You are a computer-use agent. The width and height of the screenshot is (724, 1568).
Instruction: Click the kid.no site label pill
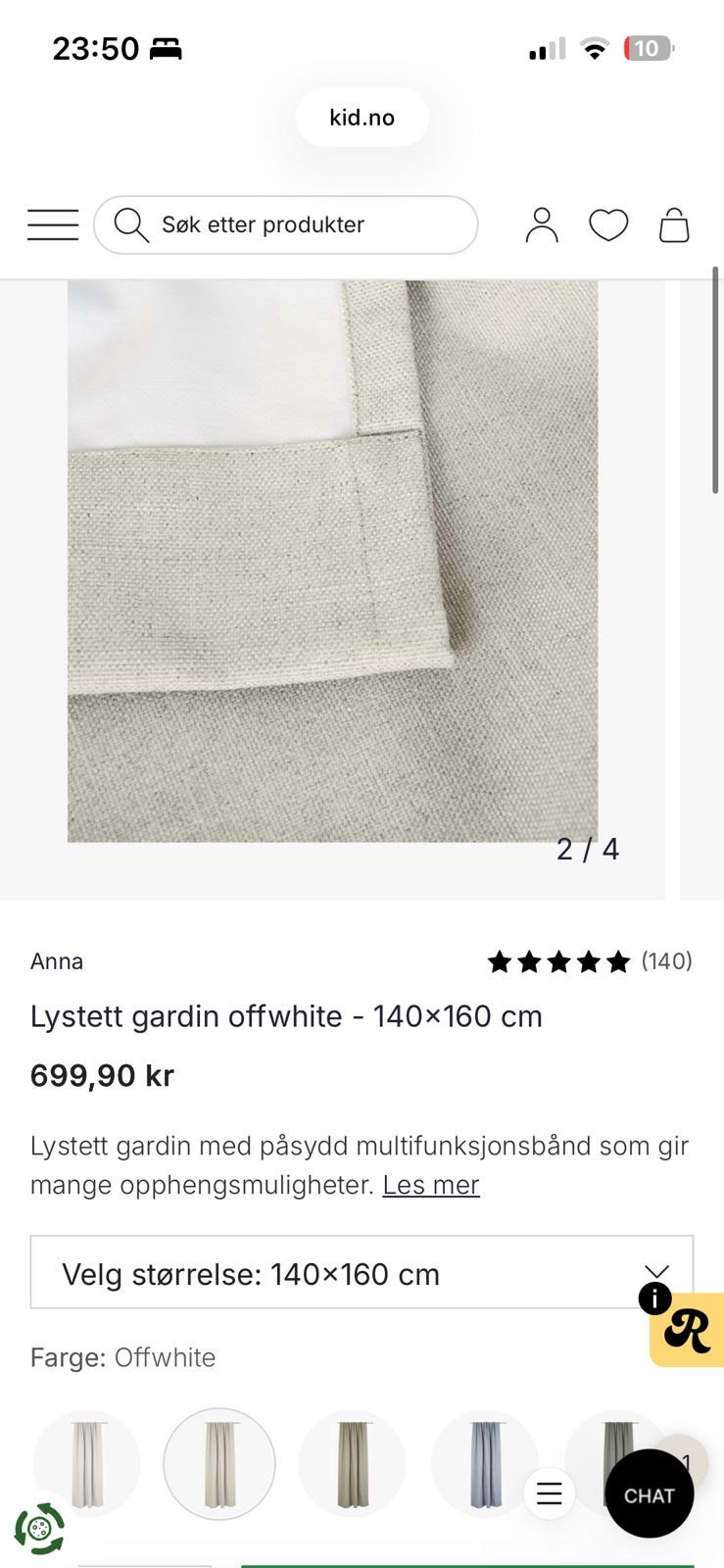point(362,117)
